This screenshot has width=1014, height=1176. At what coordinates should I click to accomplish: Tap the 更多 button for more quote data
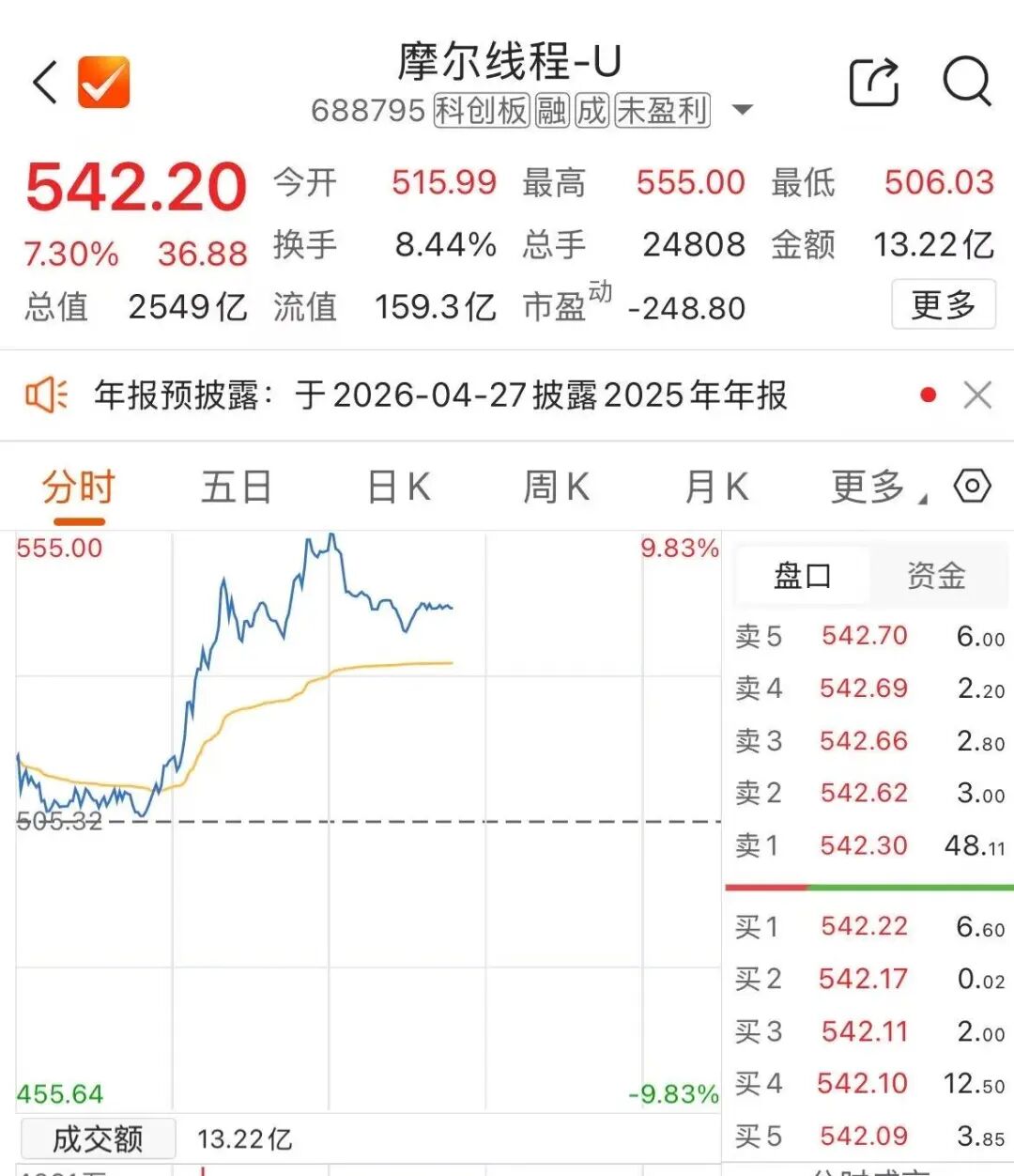(943, 304)
